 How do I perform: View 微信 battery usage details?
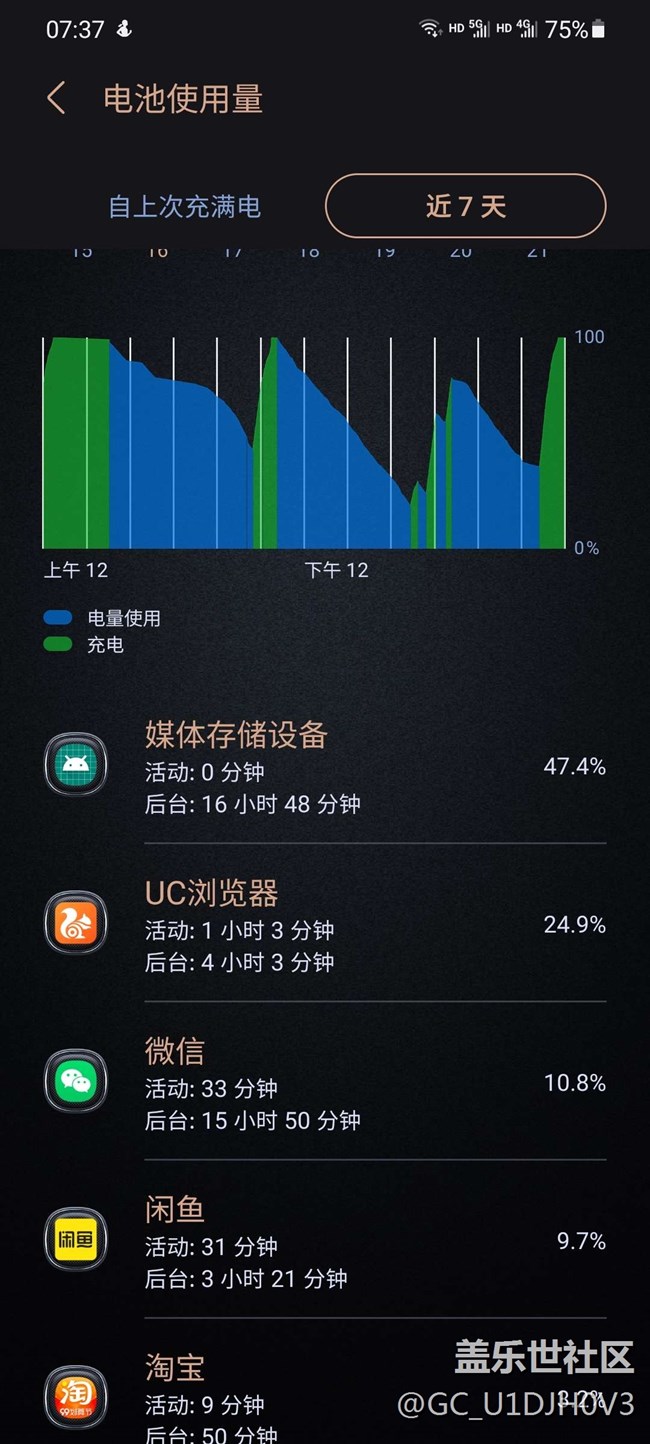coord(325,1083)
